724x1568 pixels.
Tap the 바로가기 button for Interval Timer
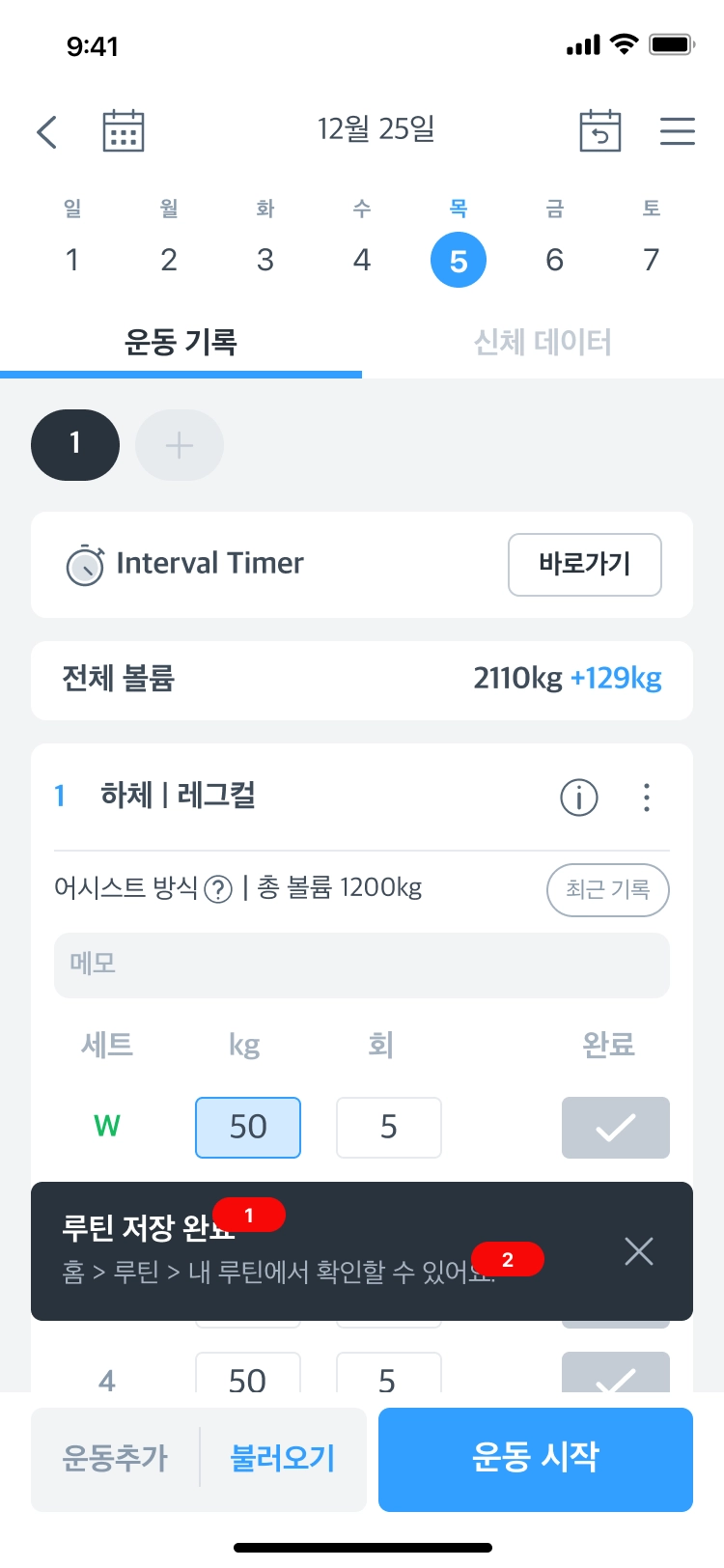coord(584,565)
